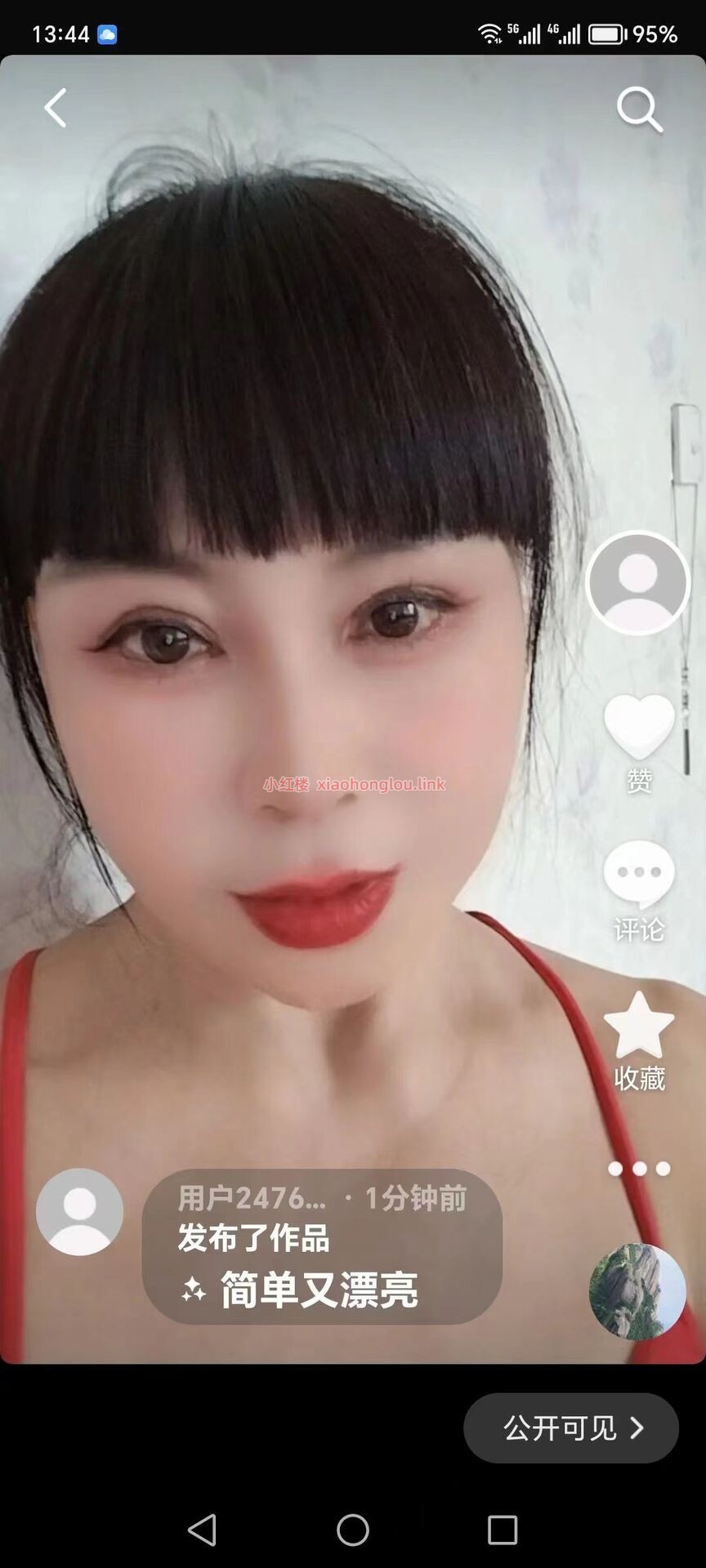Open search with the magnifier icon
Image resolution: width=706 pixels, height=1568 pixels.
639,109
